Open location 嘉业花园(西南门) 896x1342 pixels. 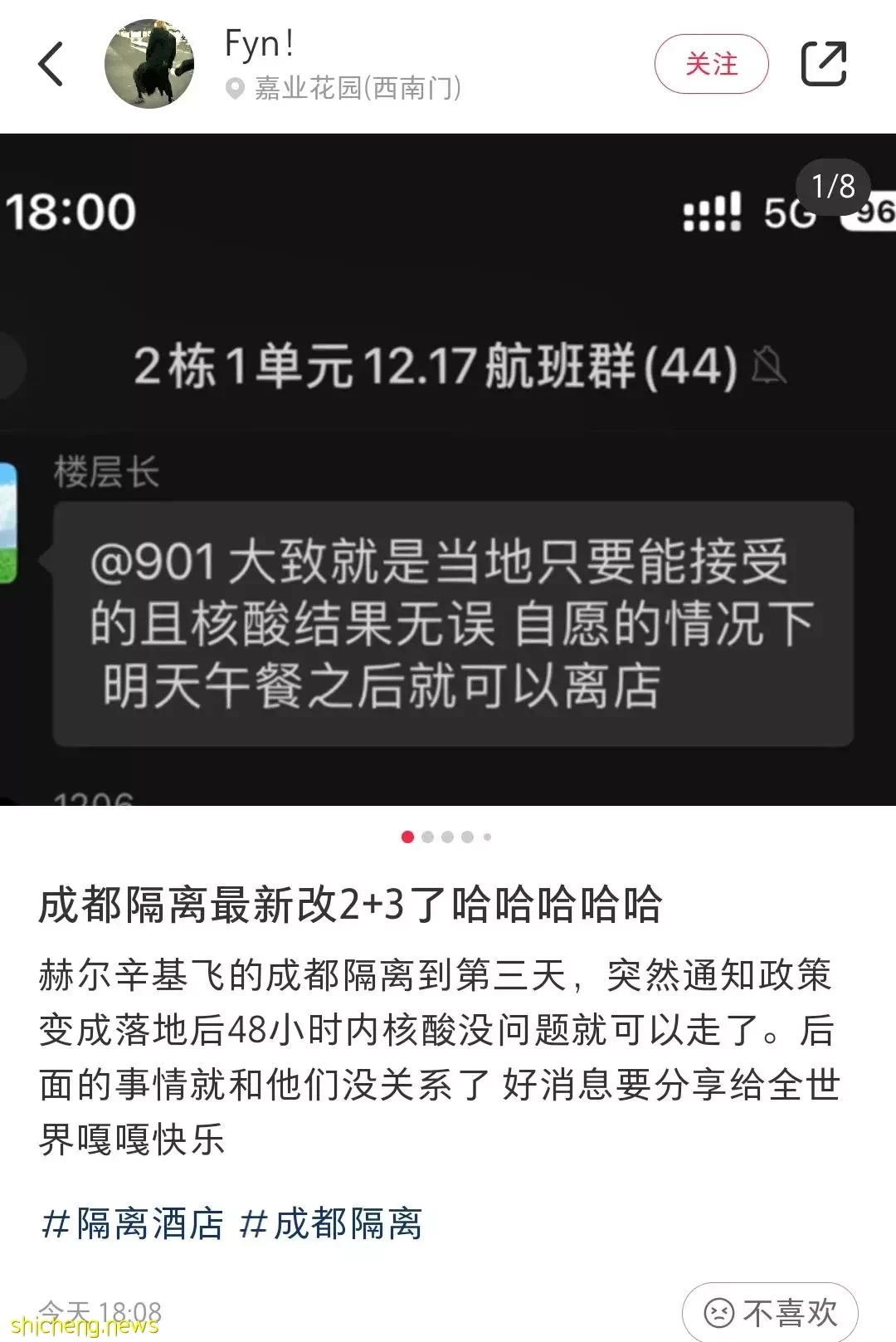[x=355, y=88]
